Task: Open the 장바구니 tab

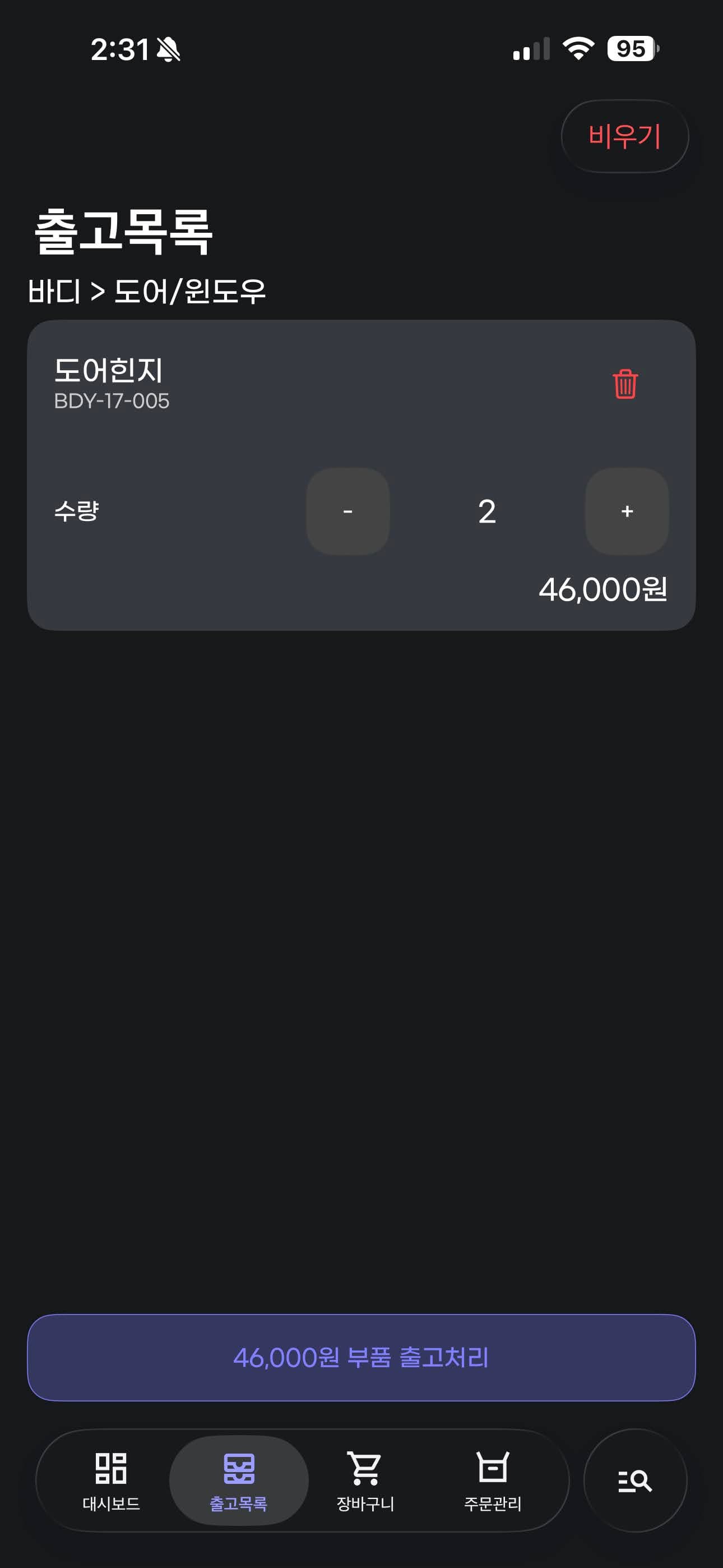Action: pyautogui.click(x=365, y=1481)
